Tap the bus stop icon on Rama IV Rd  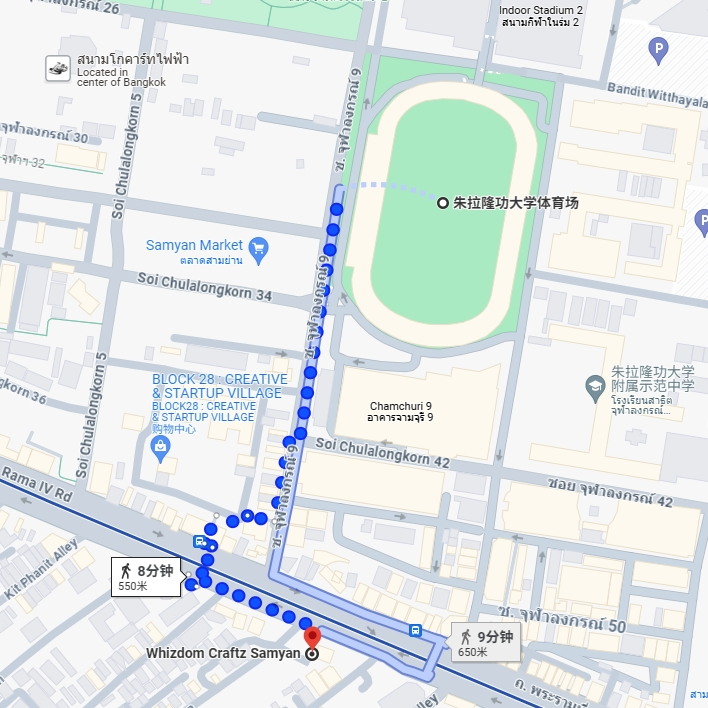tap(199, 542)
